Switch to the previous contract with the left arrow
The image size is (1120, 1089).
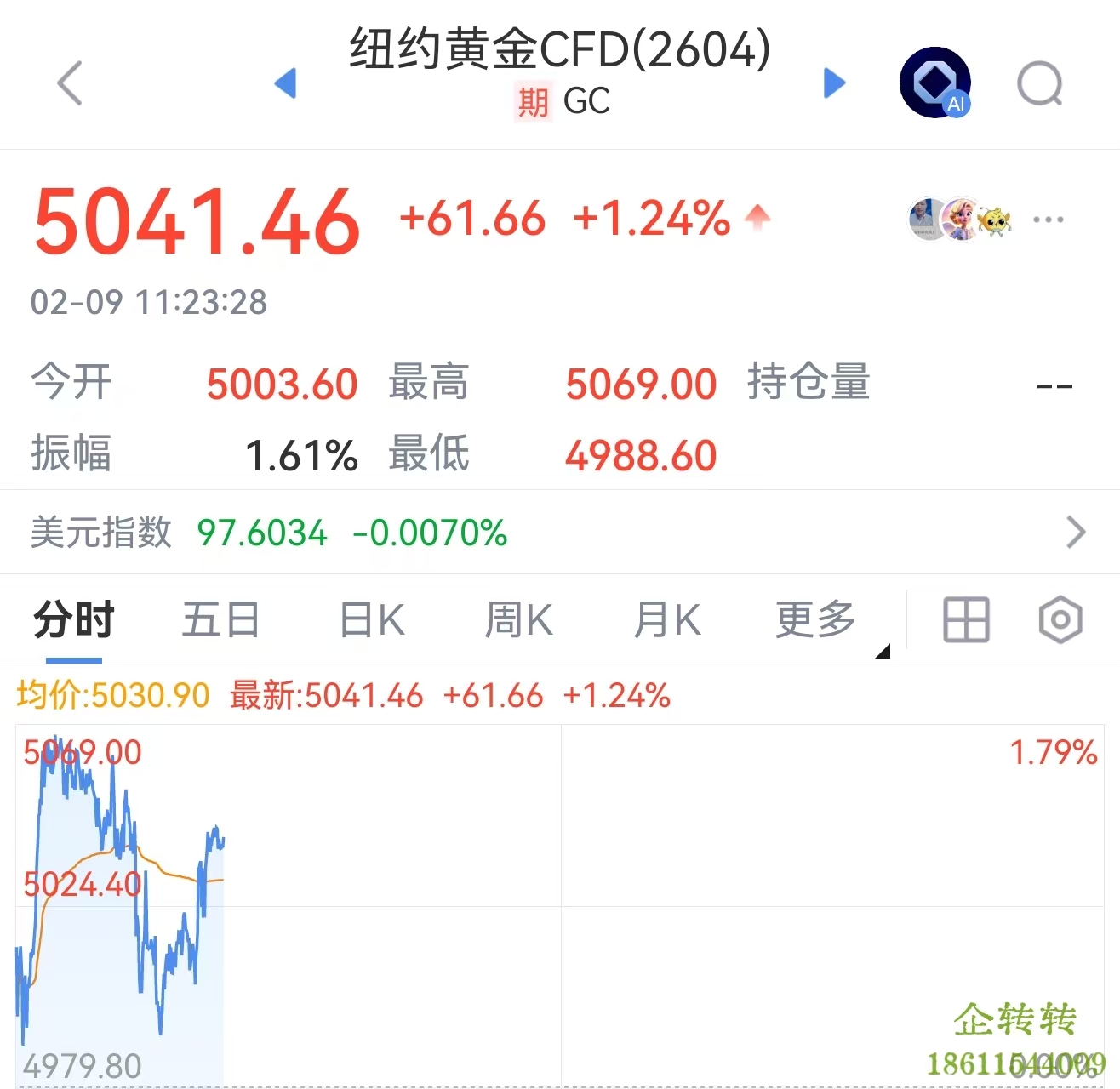(x=286, y=83)
